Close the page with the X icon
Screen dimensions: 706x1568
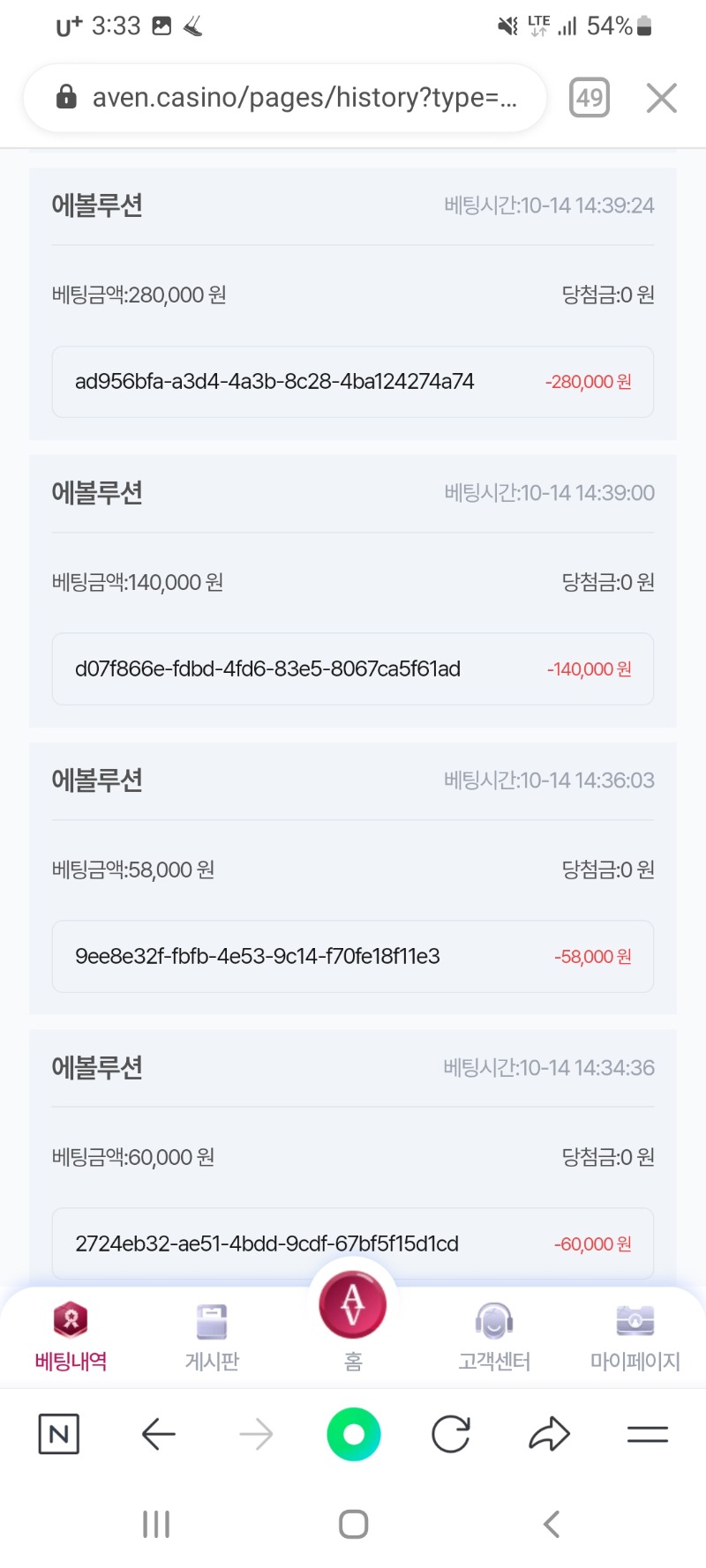tap(661, 98)
